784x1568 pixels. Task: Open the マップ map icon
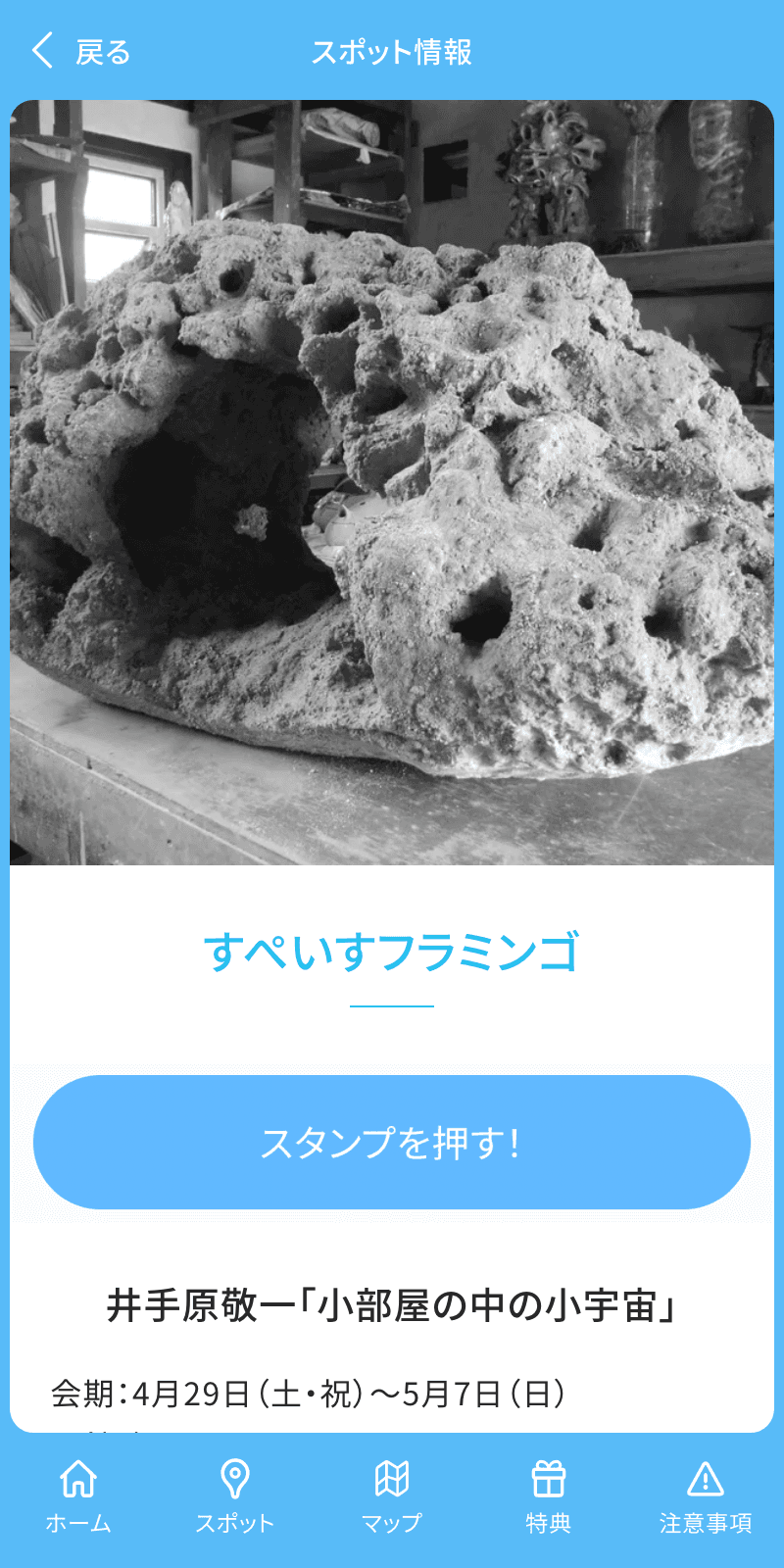coord(394,1477)
